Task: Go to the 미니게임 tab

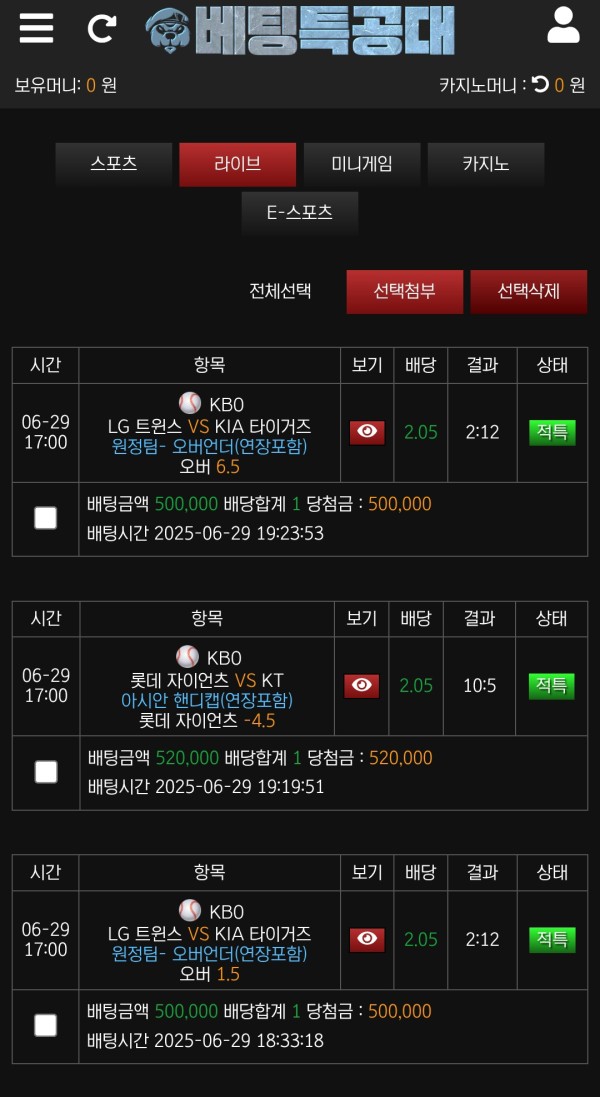Action: click(x=361, y=164)
